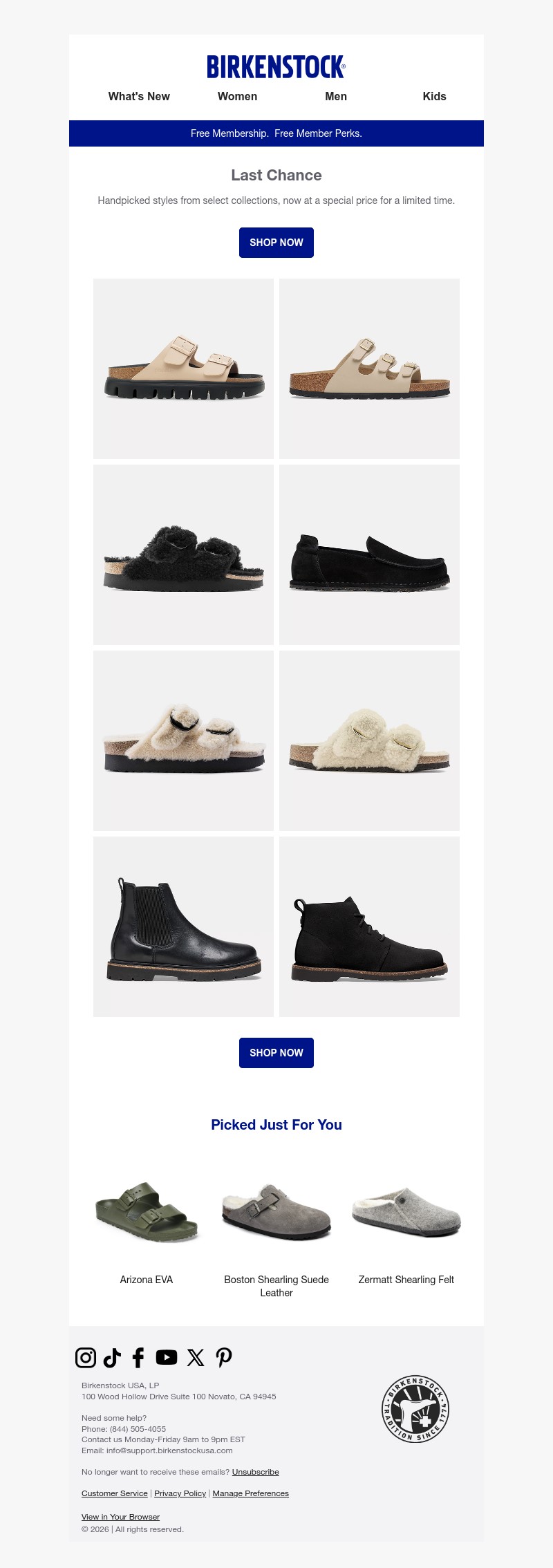This screenshot has width=553, height=1568.
Task: Open the TikTok icon
Action: [x=112, y=1357]
